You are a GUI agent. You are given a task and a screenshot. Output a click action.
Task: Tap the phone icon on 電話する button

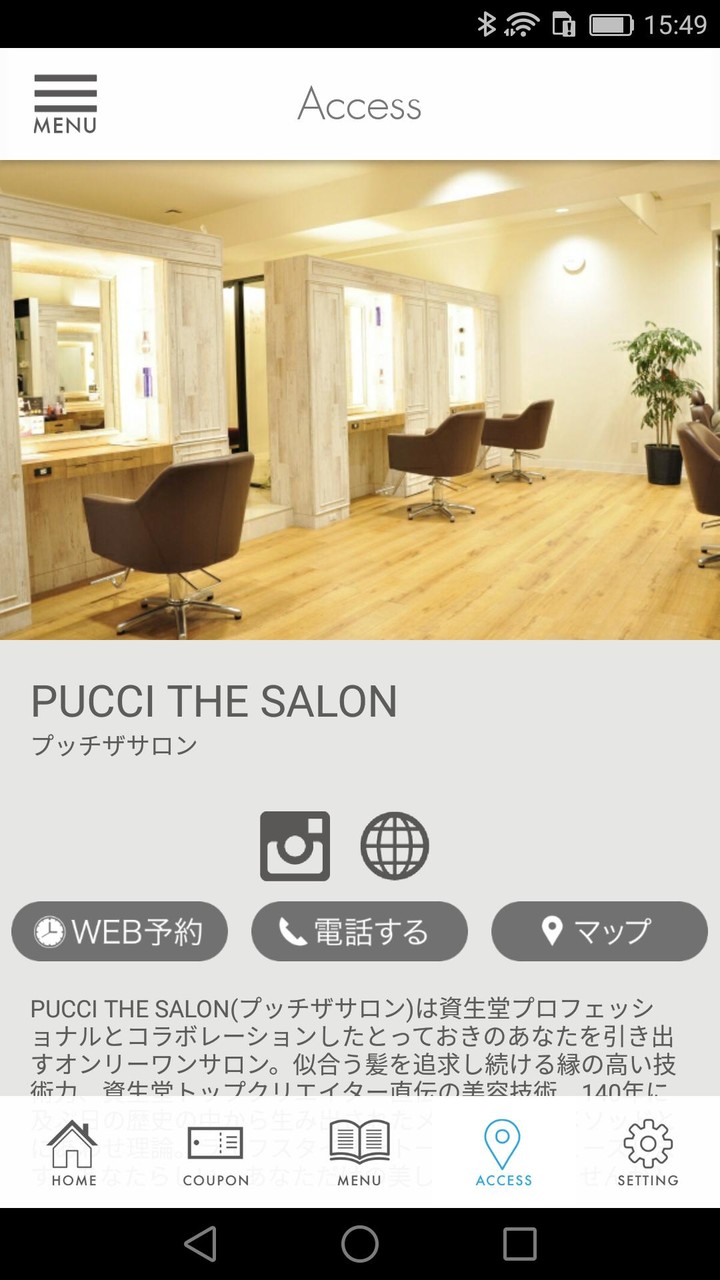tap(290, 930)
